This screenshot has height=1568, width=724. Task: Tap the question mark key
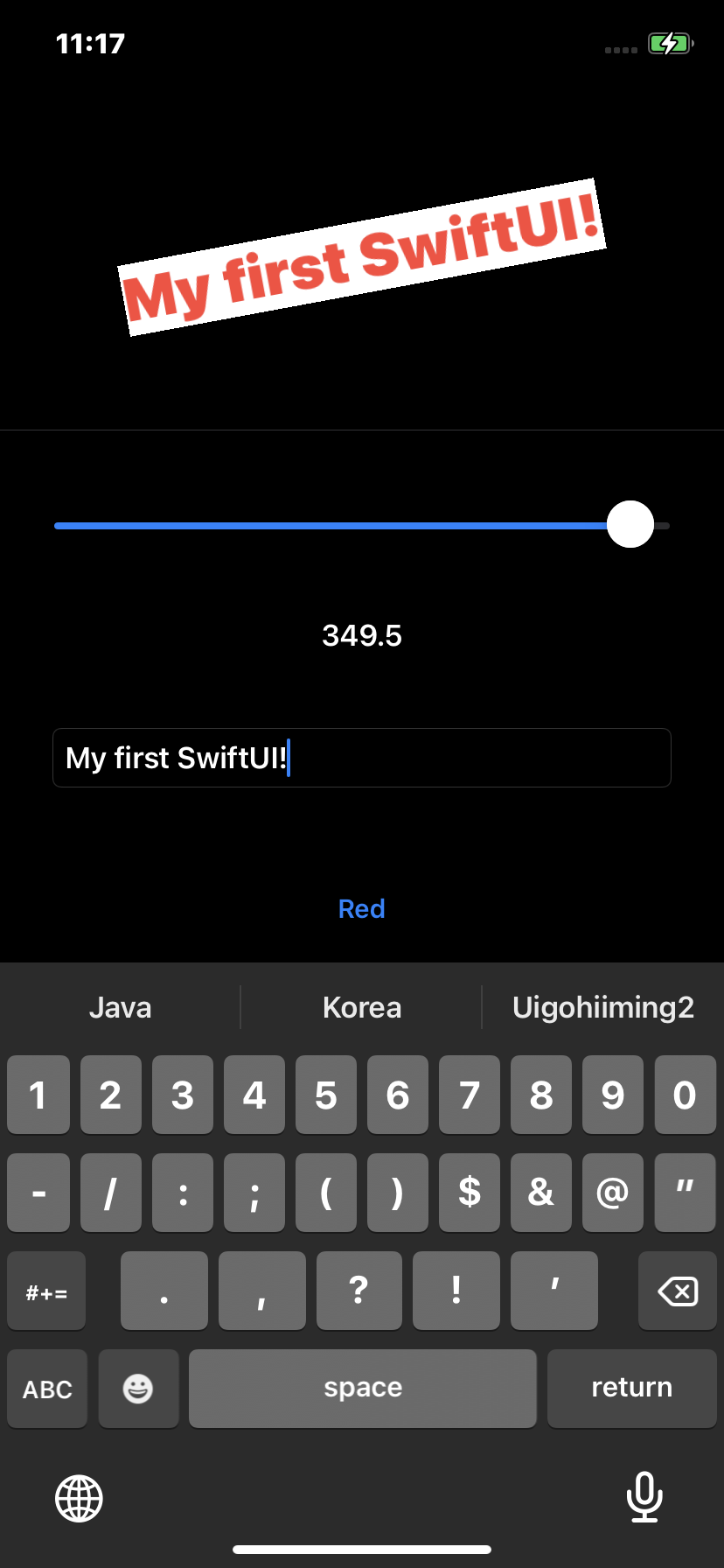click(x=359, y=1290)
